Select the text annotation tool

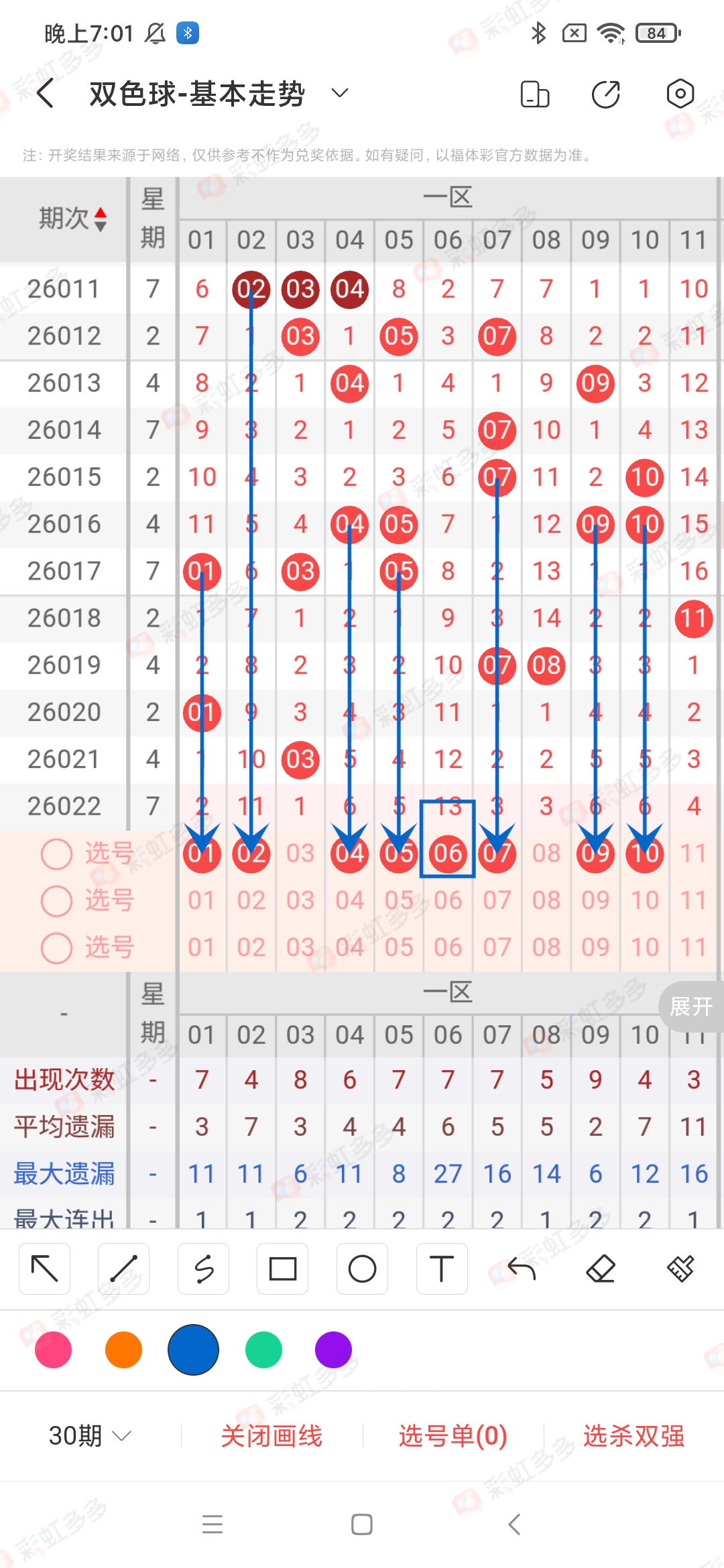point(441,1268)
